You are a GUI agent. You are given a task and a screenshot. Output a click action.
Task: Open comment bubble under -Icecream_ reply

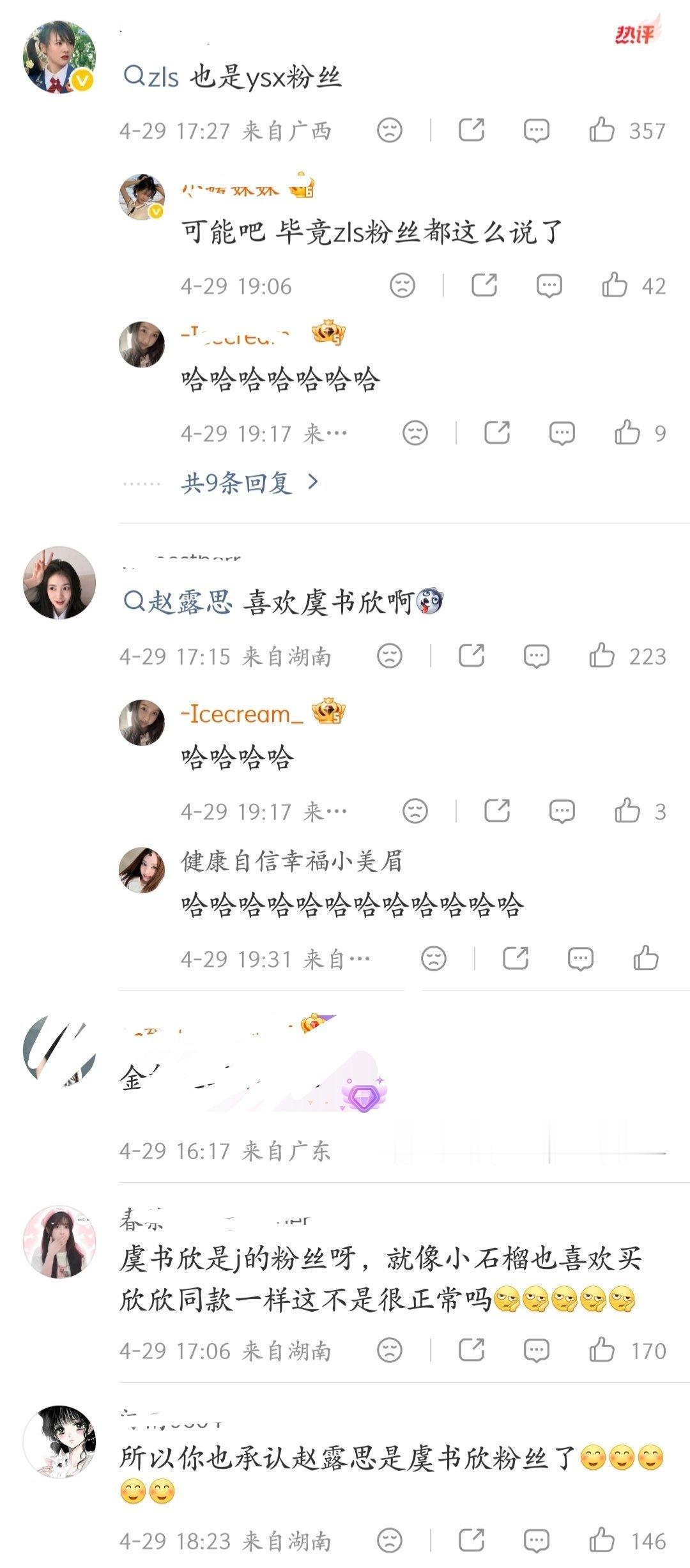point(562,811)
